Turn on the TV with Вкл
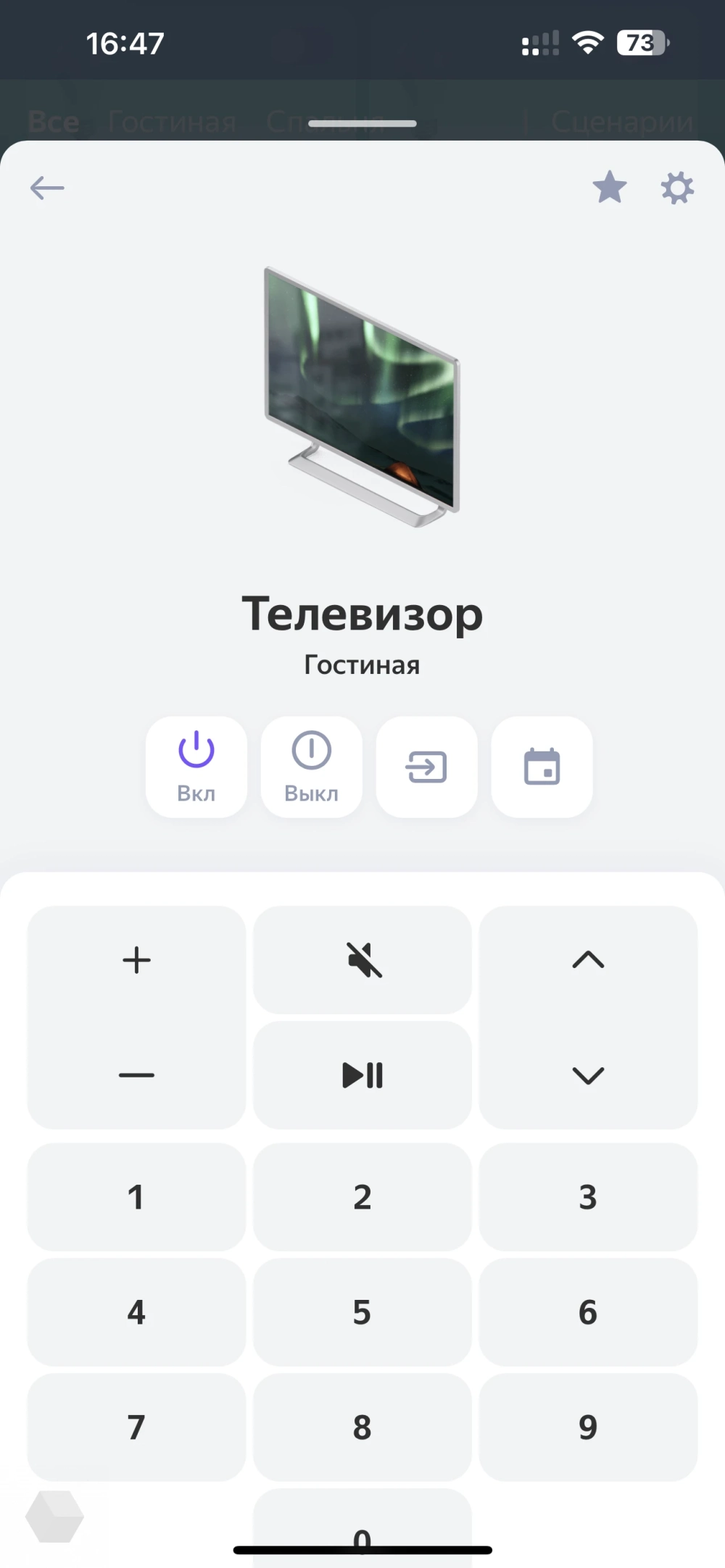This screenshot has height=1568, width=725. [x=196, y=767]
